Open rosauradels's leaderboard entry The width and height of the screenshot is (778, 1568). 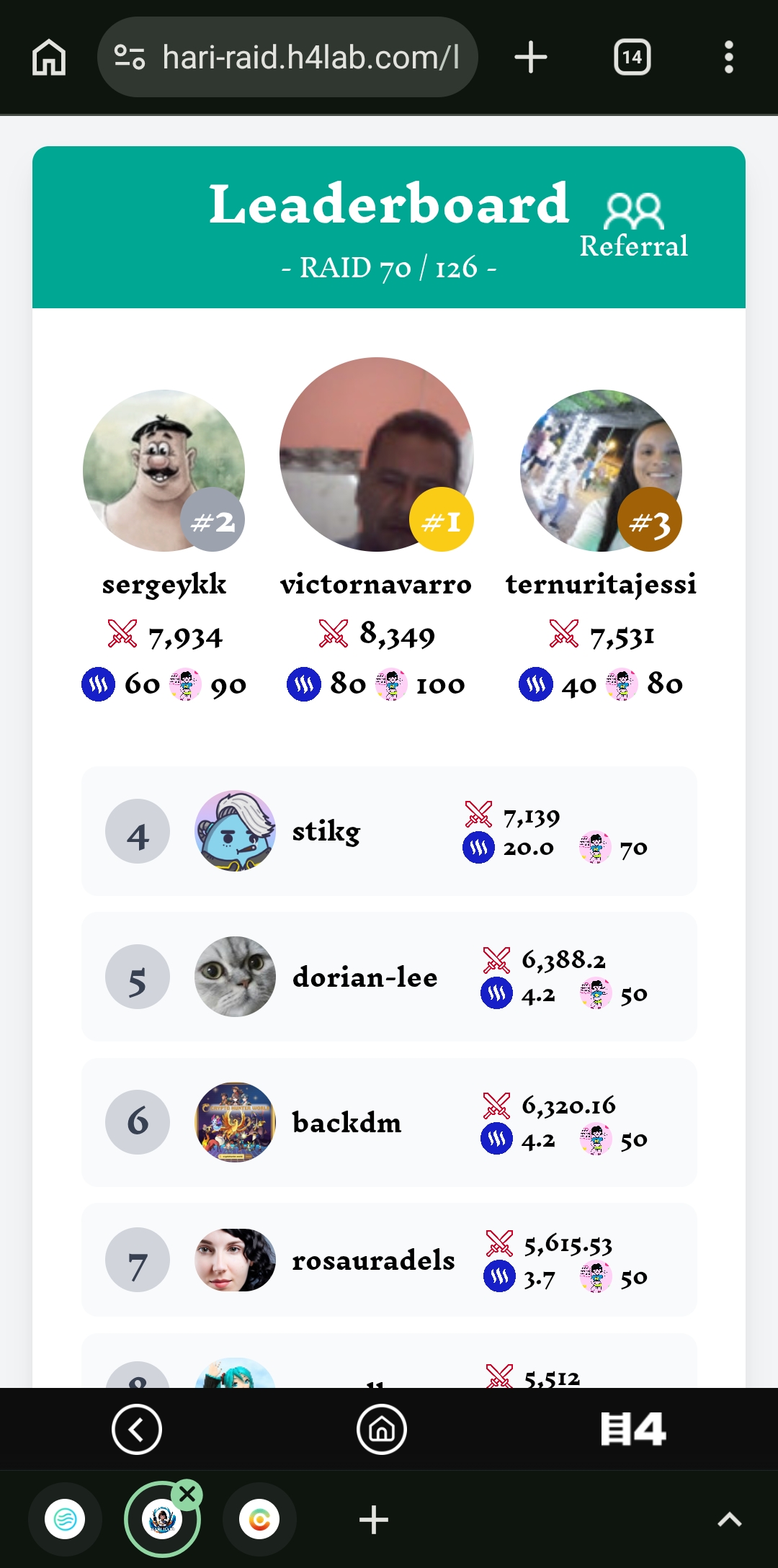click(x=389, y=1260)
